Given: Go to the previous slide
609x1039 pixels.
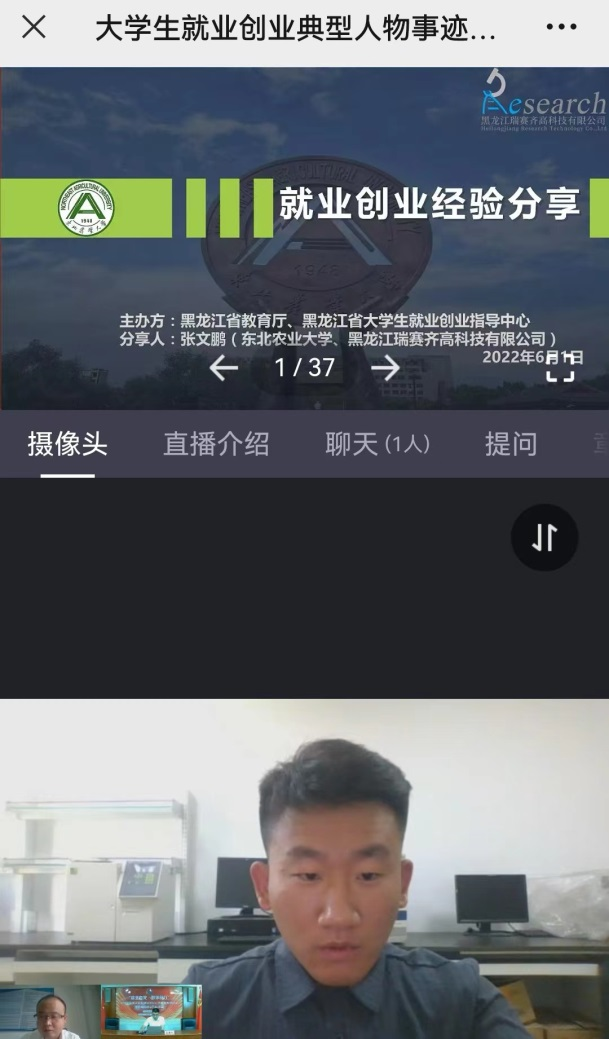Looking at the screenshot, I should click(223, 367).
